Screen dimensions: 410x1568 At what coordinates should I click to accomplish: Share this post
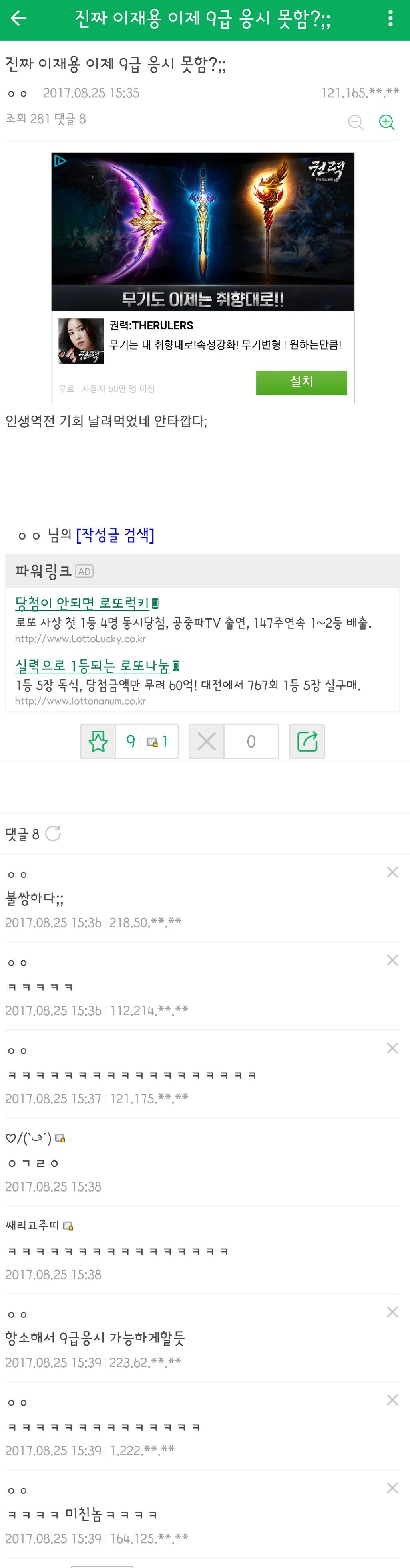(x=307, y=742)
